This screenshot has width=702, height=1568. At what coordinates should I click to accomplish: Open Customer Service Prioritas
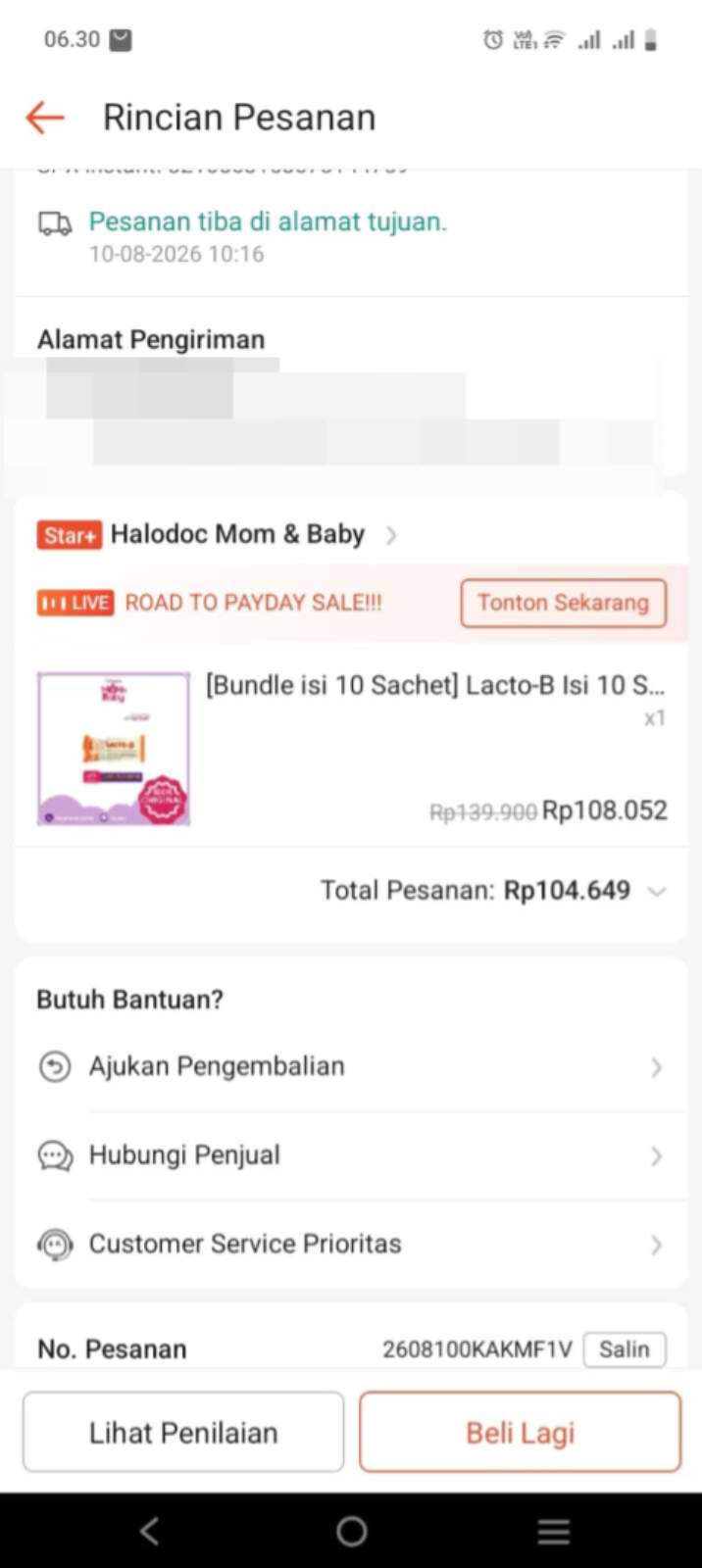(x=351, y=1245)
